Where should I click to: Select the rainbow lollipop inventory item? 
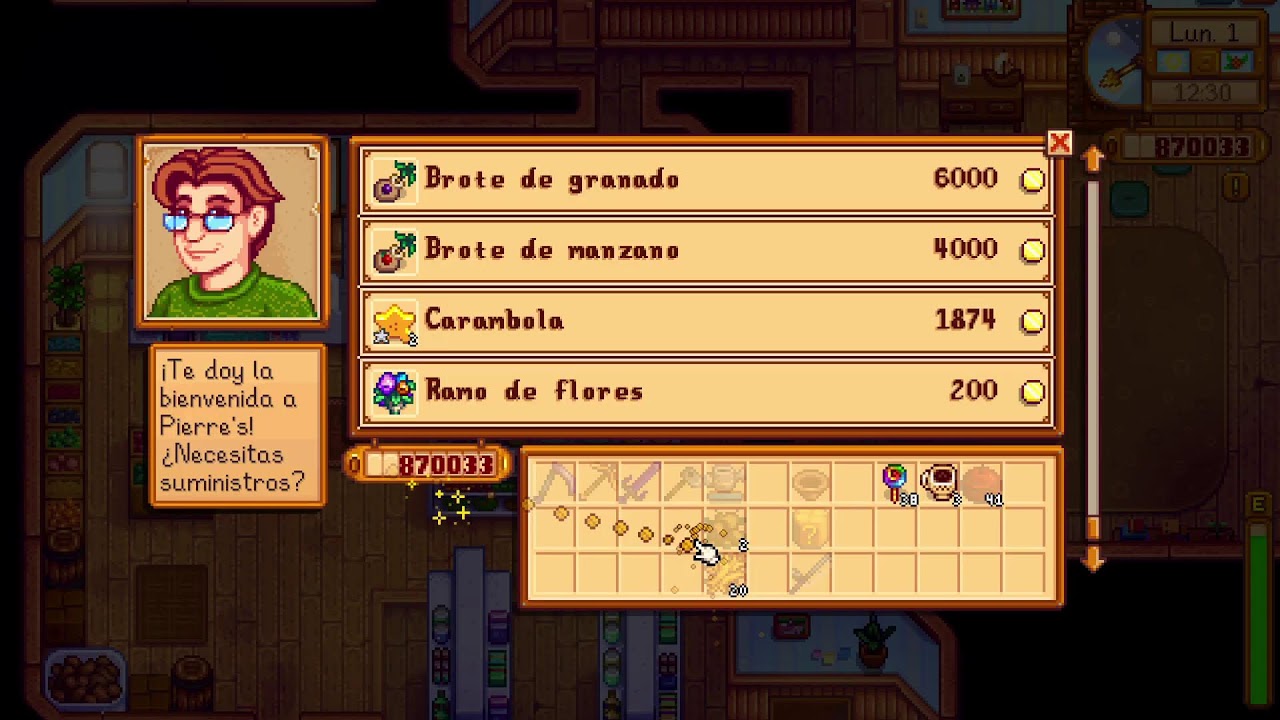[x=895, y=483]
